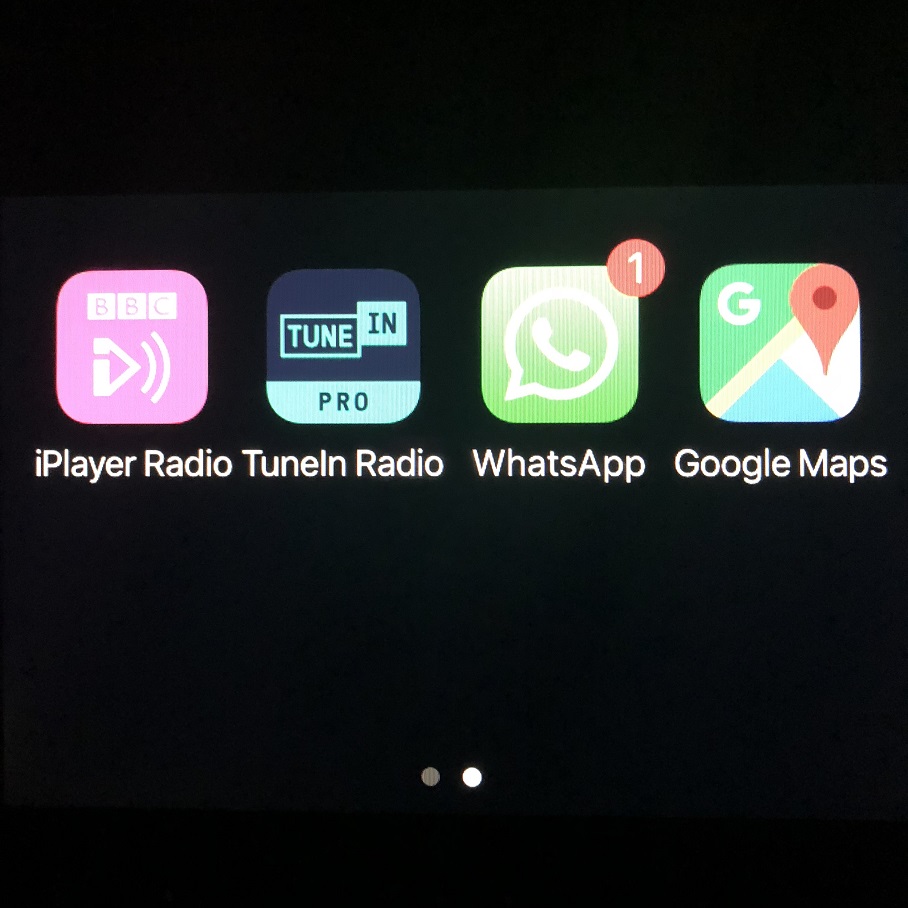Open WhatsApp with one notification
This screenshot has width=908, height=908.
(x=559, y=345)
